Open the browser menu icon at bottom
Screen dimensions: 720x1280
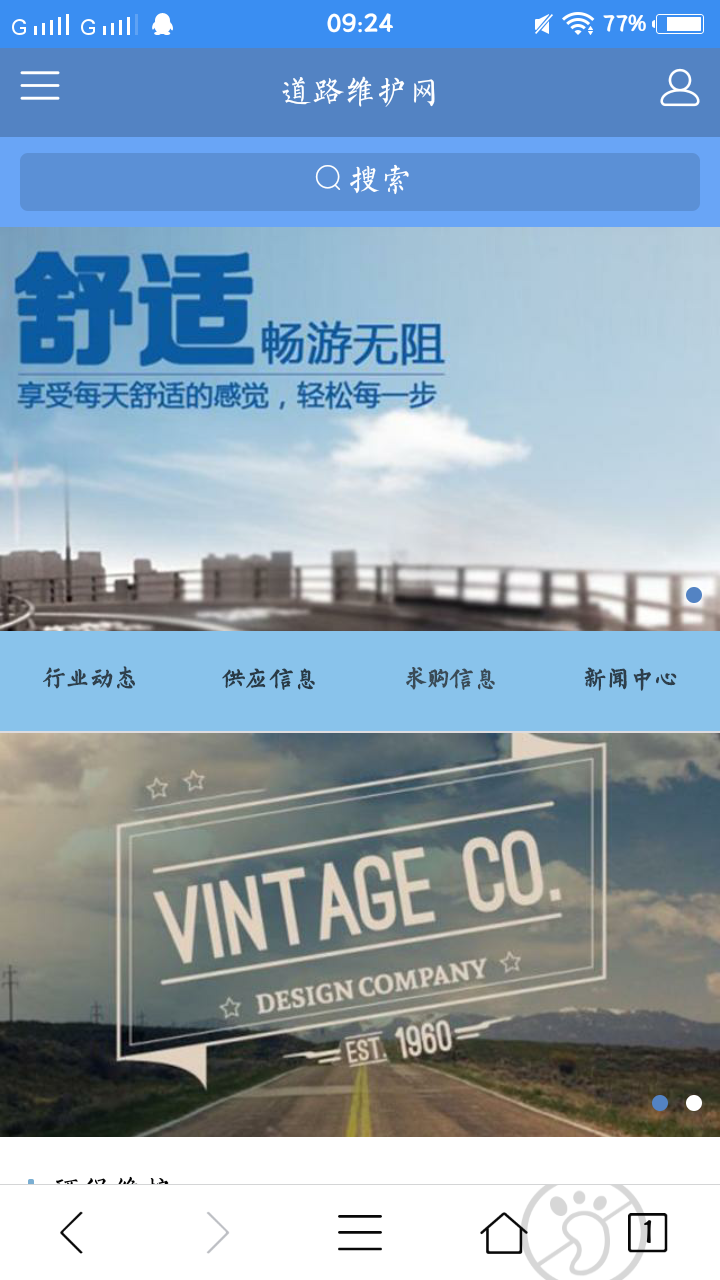359,1232
